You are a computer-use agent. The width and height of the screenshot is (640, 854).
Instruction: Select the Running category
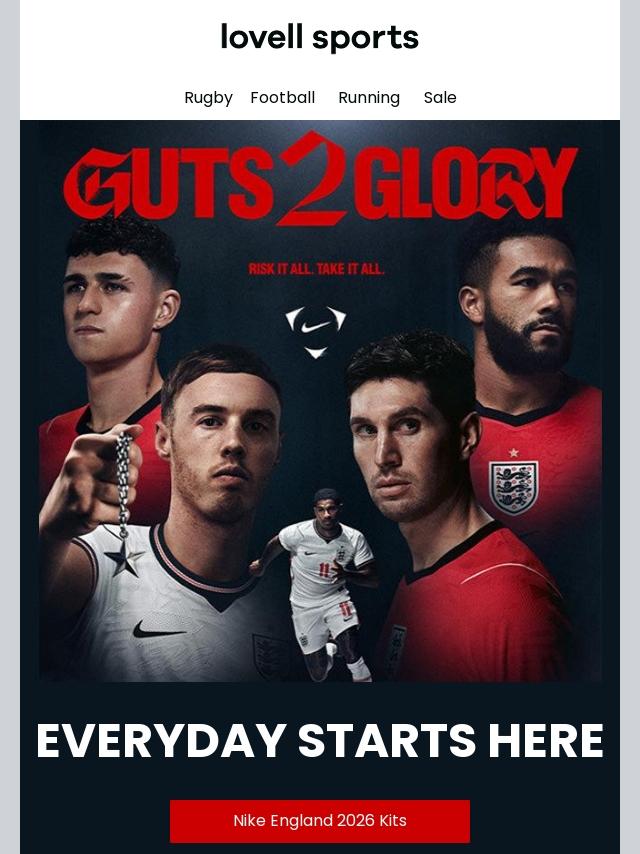tap(368, 98)
